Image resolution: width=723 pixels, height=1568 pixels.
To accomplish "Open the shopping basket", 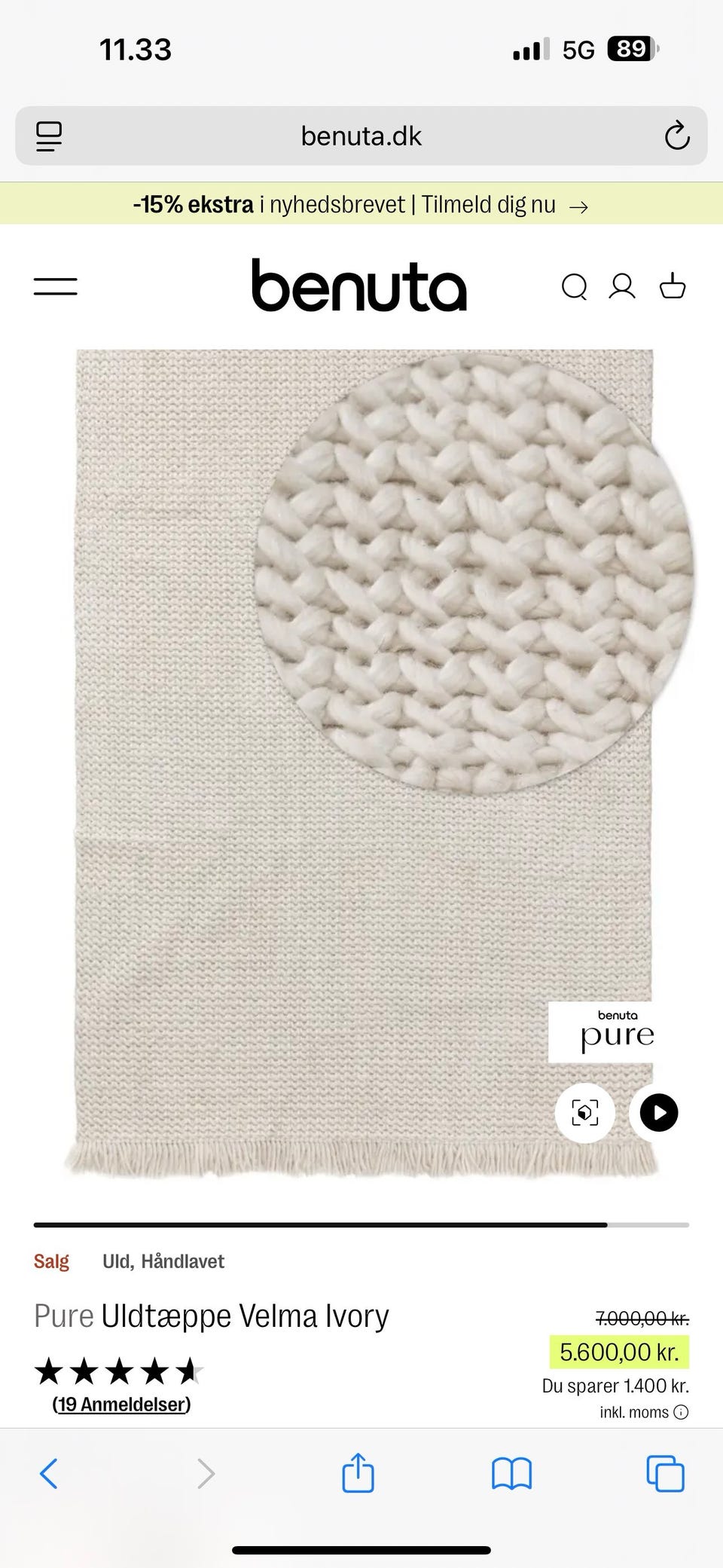I will click(x=673, y=286).
